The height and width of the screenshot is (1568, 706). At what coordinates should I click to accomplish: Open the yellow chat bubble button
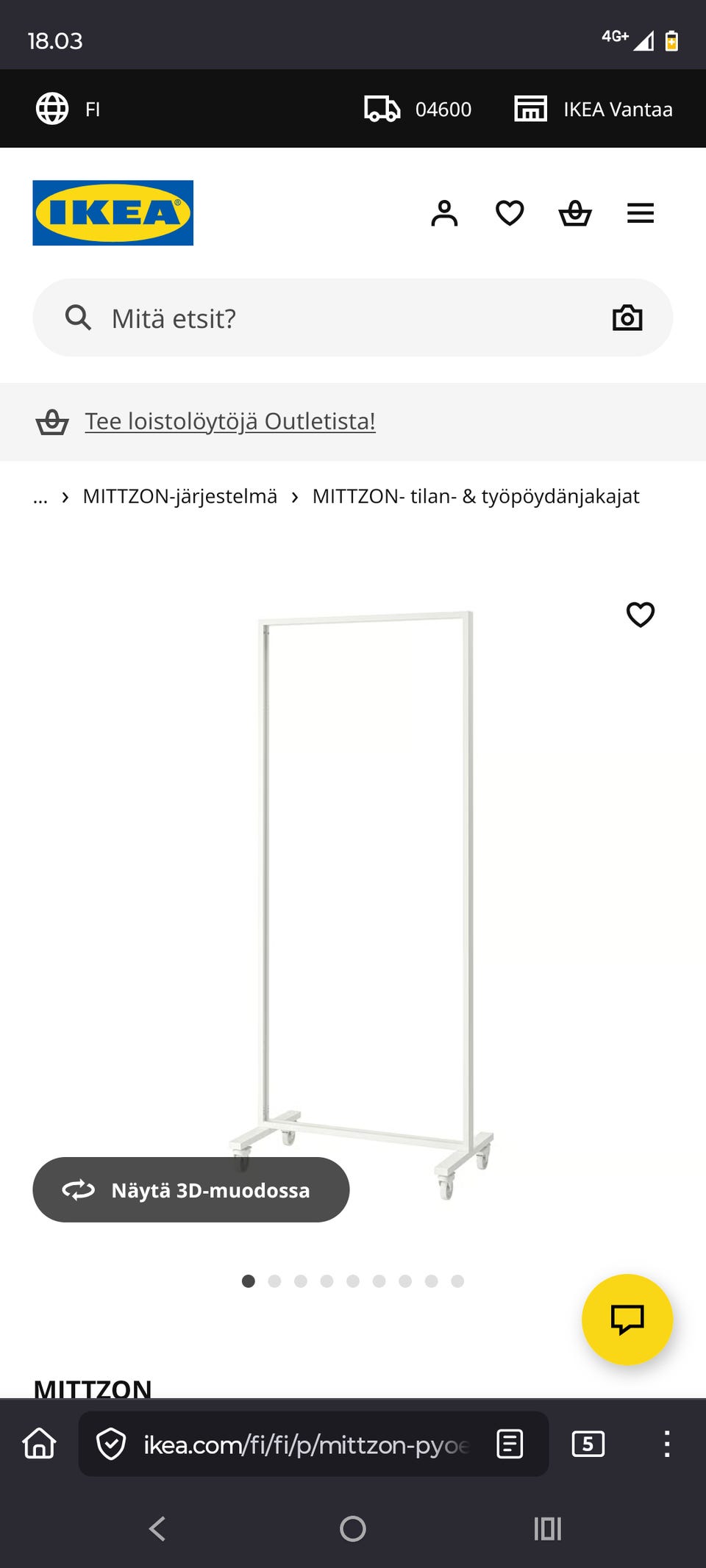(627, 1320)
